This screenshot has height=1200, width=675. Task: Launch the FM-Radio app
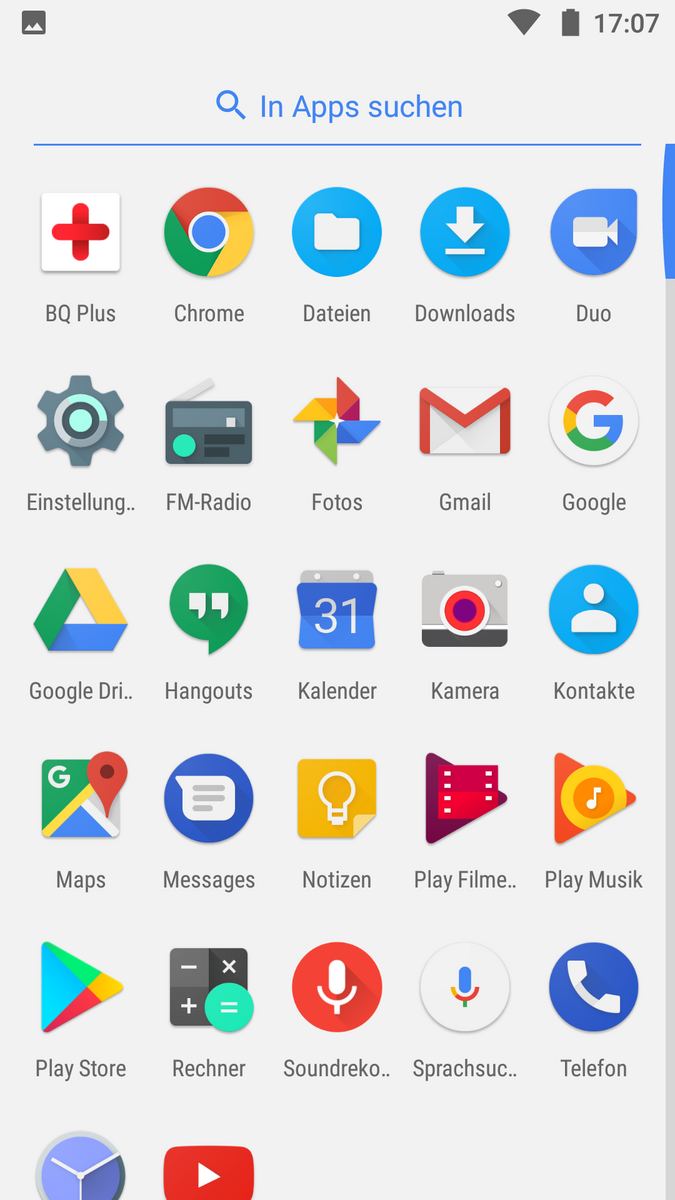click(209, 422)
